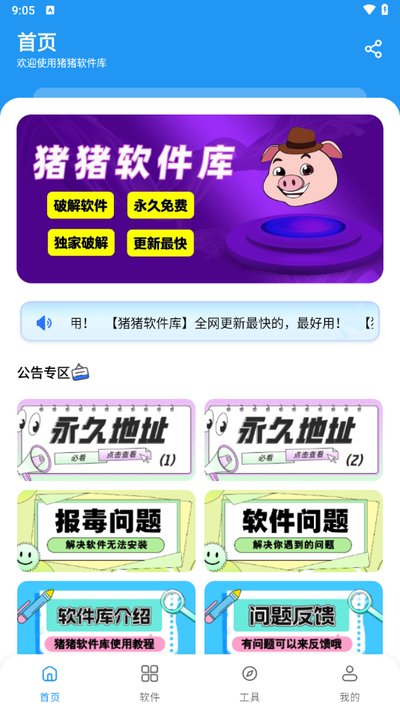The width and height of the screenshot is (400, 711).
Task: Tap the share icon in the header
Action: point(373,49)
